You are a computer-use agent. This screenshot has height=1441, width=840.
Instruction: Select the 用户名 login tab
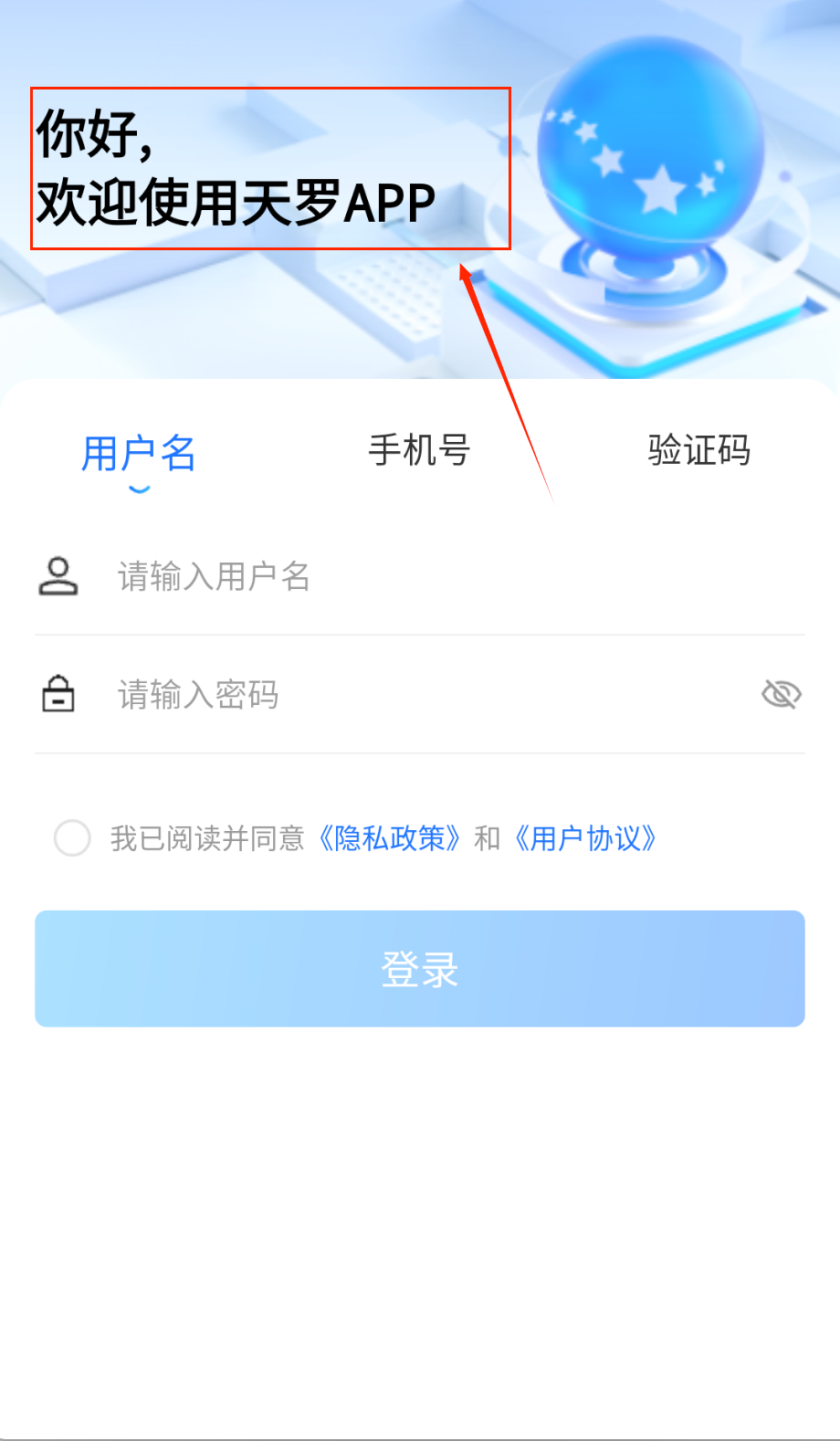click(139, 454)
